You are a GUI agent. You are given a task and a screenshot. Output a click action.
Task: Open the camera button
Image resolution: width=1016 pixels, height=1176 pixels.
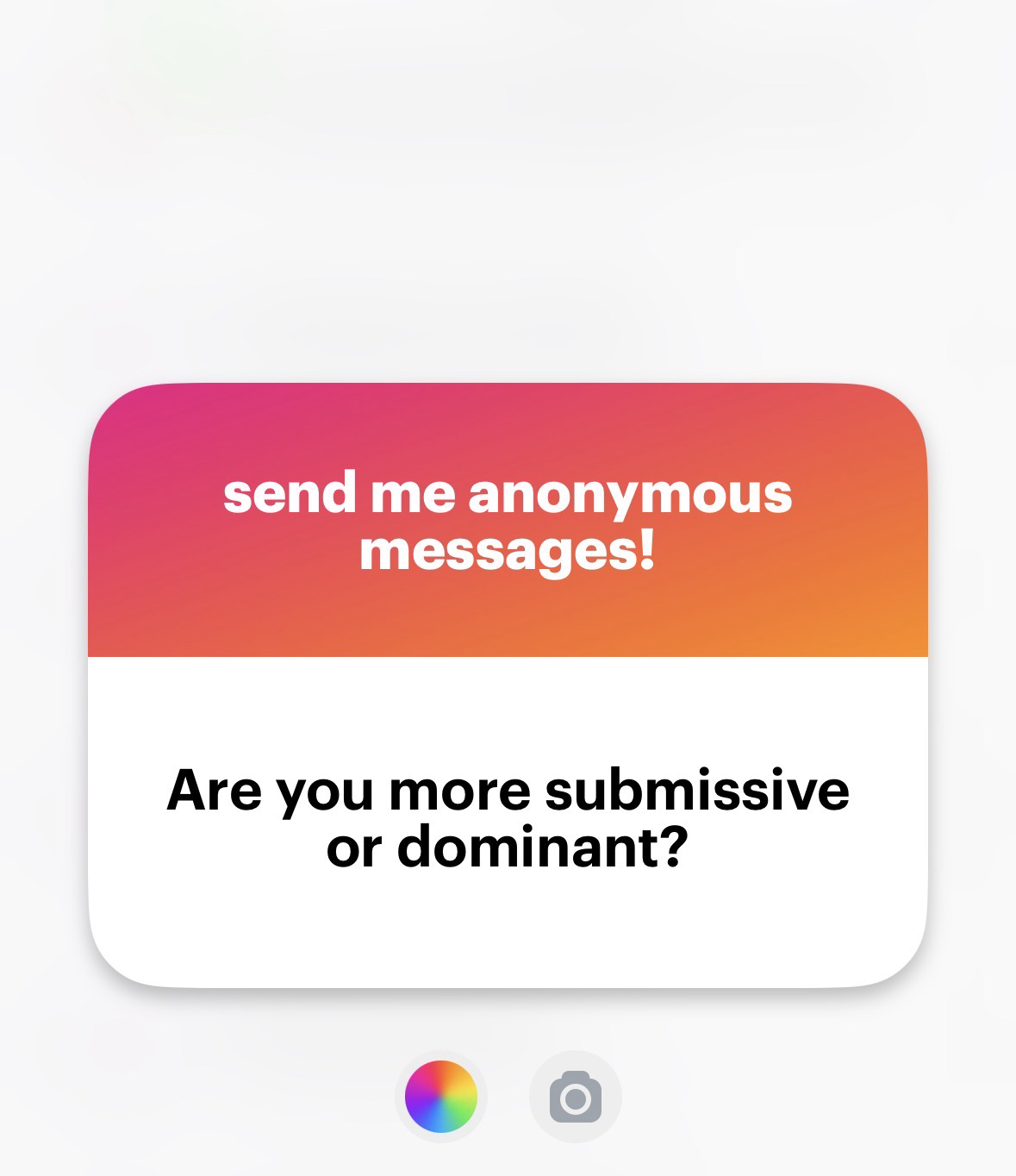pos(575,1097)
